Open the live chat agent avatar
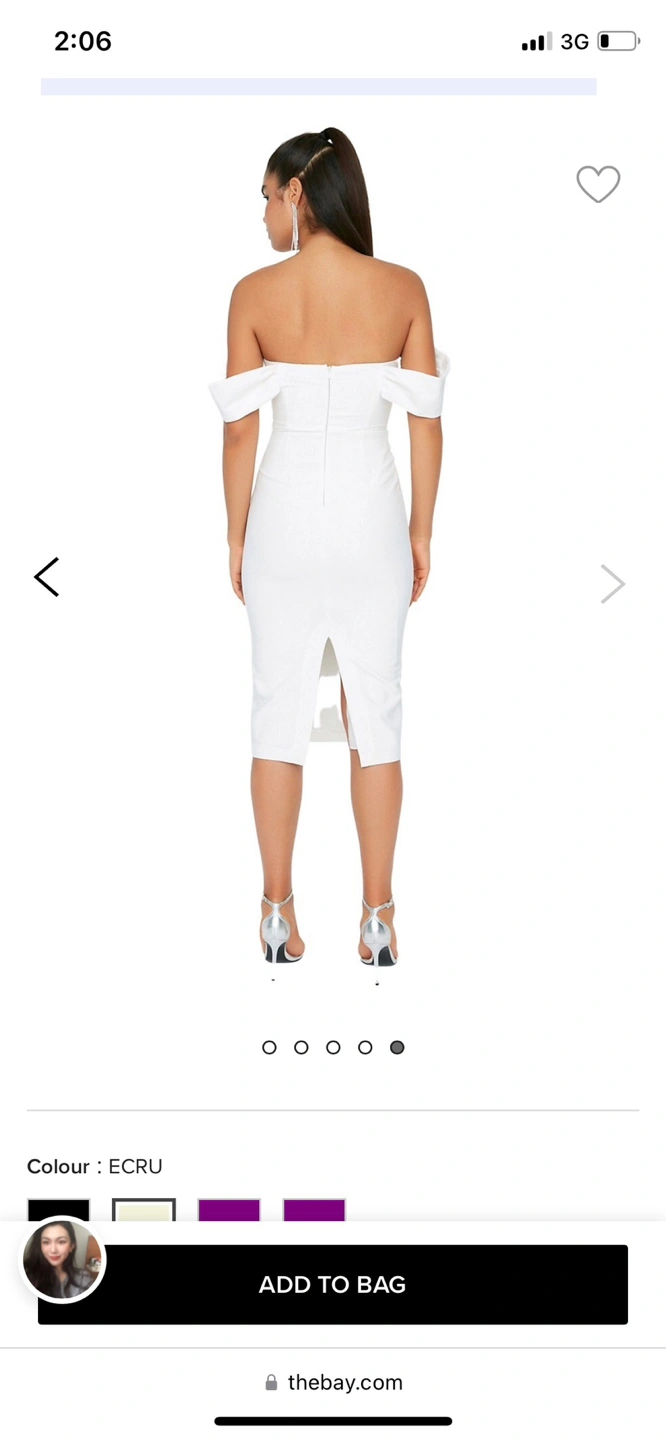Image resolution: width=666 pixels, height=1440 pixels. (63, 1260)
